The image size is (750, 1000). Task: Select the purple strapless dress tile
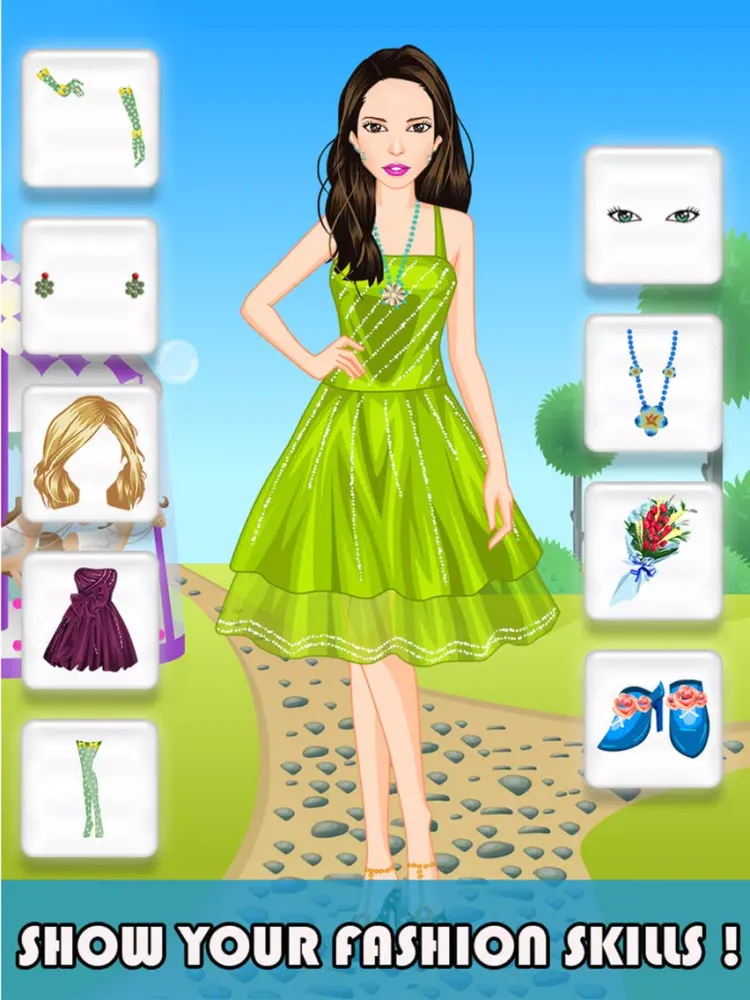click(90, 620)
